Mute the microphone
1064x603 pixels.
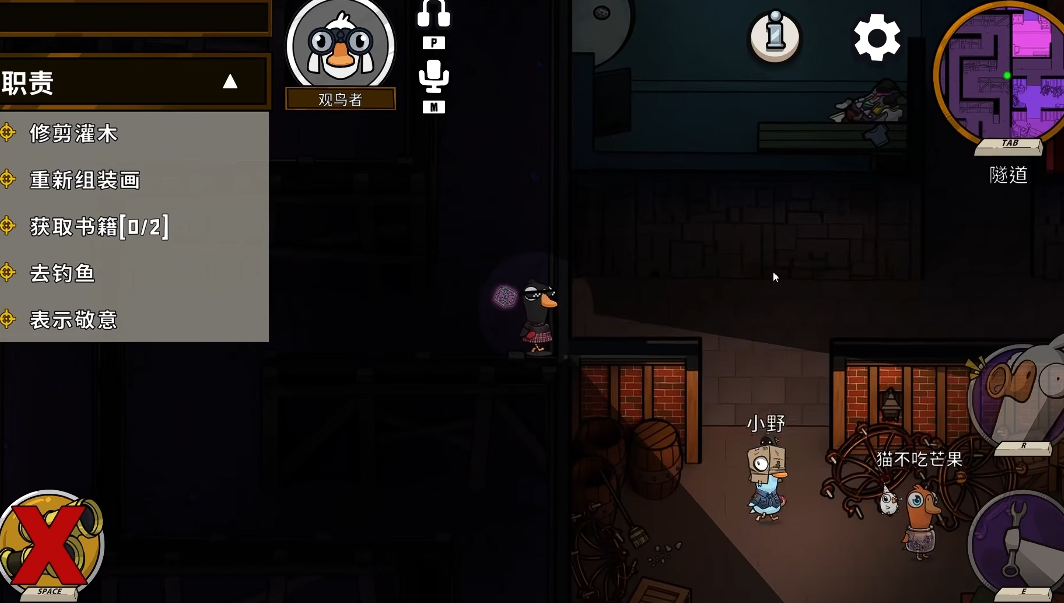pyautogui.click(x=433, y=76)
